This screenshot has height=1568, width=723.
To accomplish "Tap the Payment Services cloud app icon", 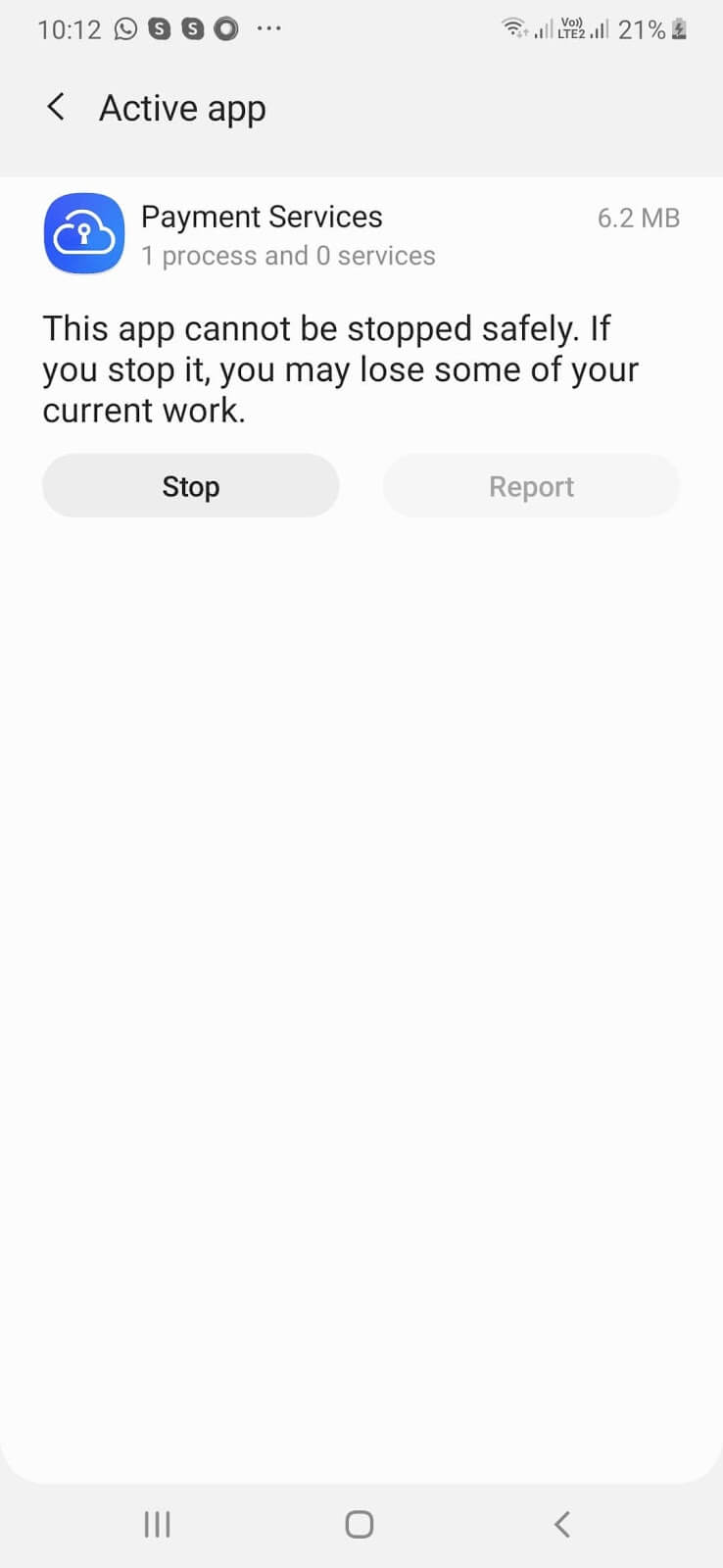I will [84, 234].
